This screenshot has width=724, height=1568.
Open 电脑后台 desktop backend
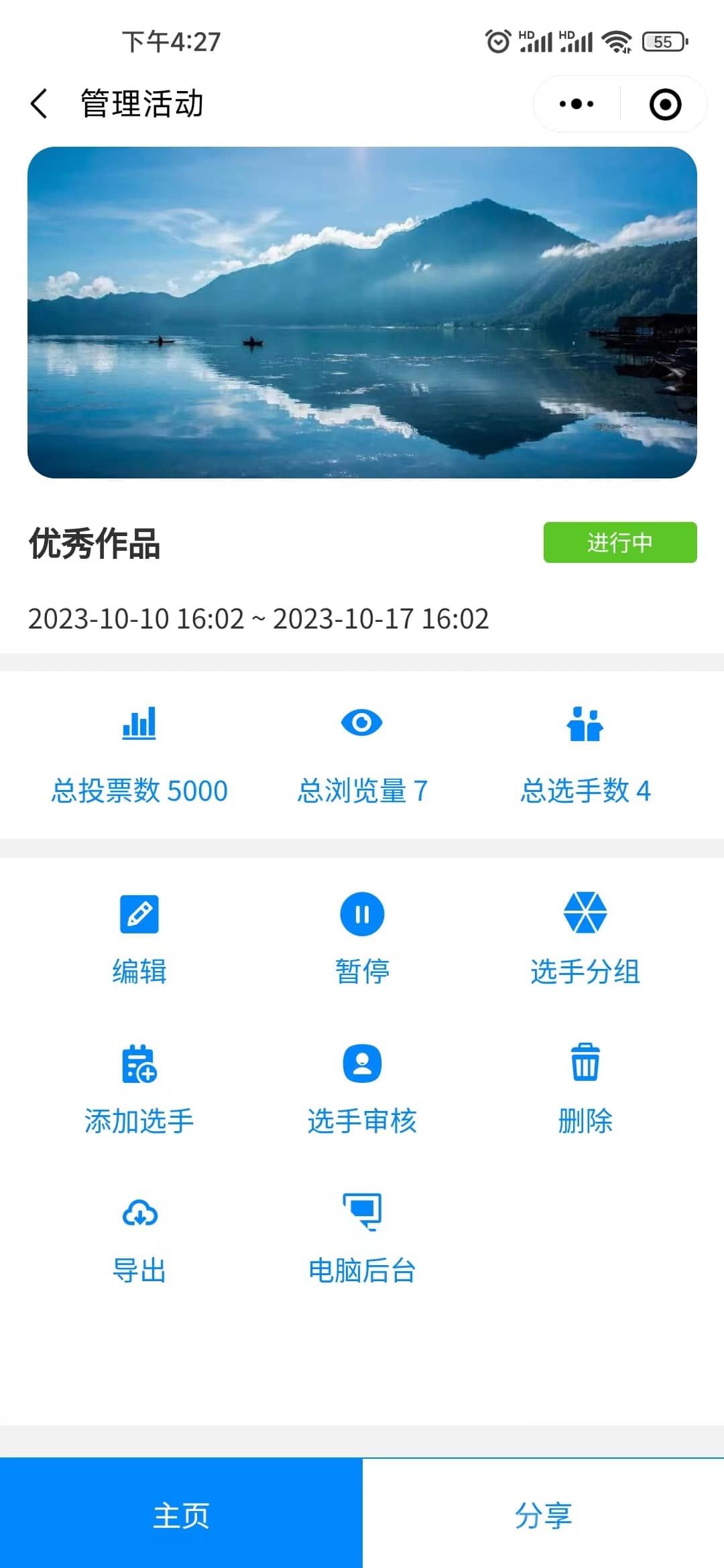click(x=362, y=1240)
